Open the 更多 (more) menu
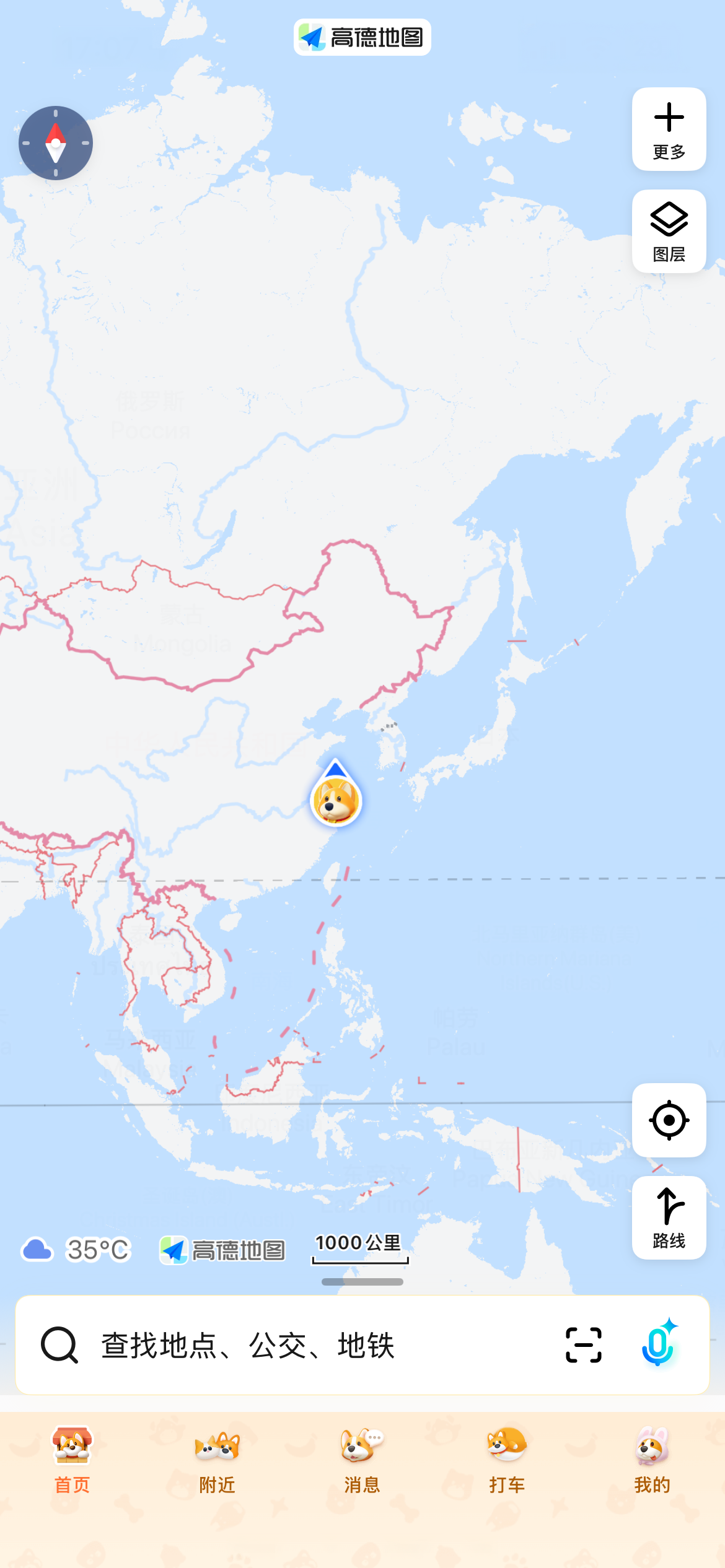Image resolution: width=725 pixels, height=1568 pixels. pyautogui.click(x=669, y=129)
